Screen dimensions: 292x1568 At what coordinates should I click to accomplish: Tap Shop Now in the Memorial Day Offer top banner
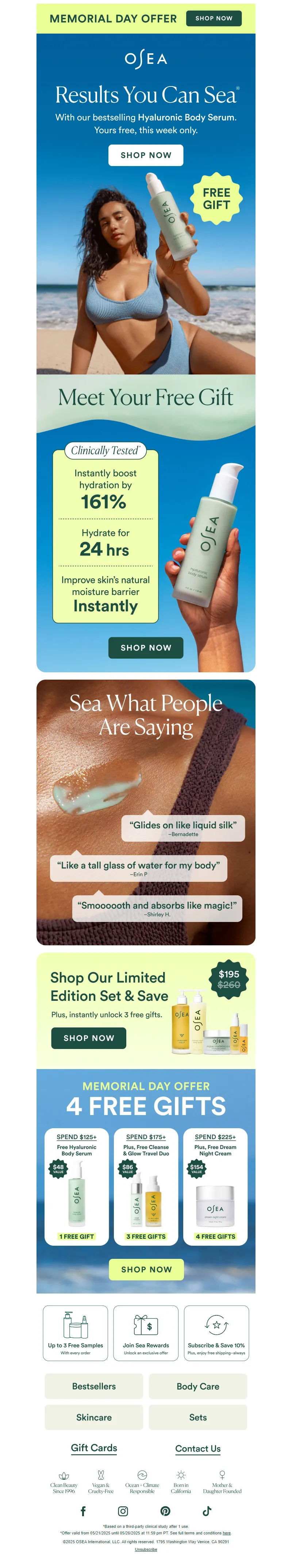[214, 18]
